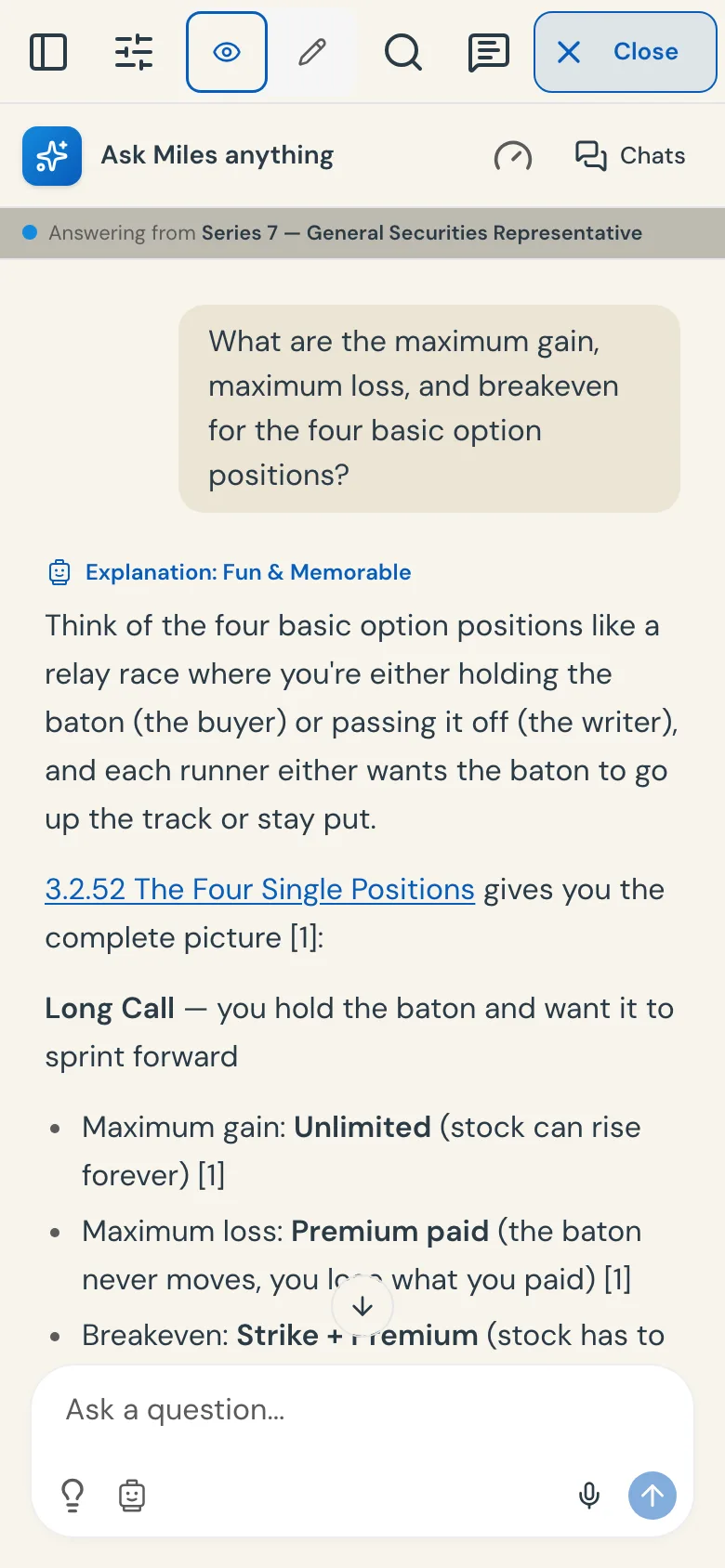Open the Chats history
Image resolution: width=725 pixels, height=1568 pixels.
(x=629, y=155)
